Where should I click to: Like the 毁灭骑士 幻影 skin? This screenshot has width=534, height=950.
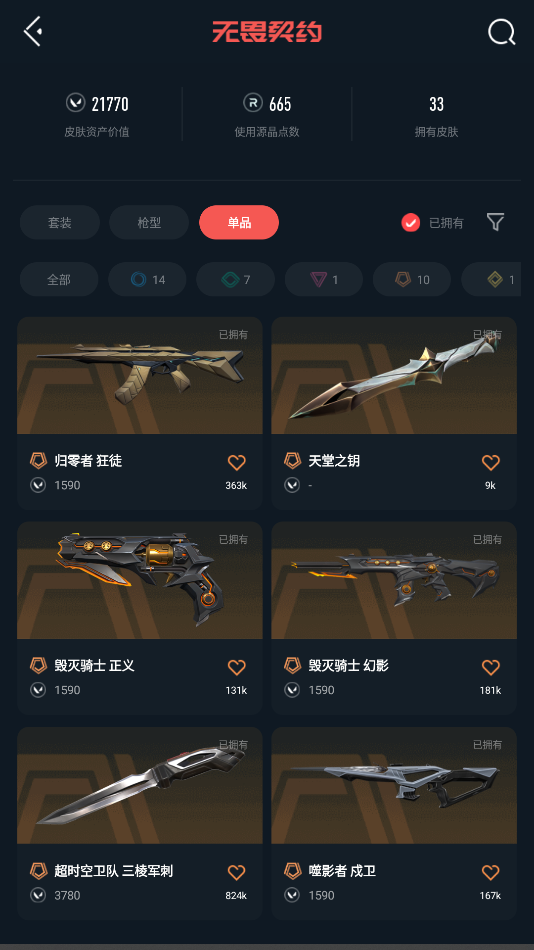(490, 667)
